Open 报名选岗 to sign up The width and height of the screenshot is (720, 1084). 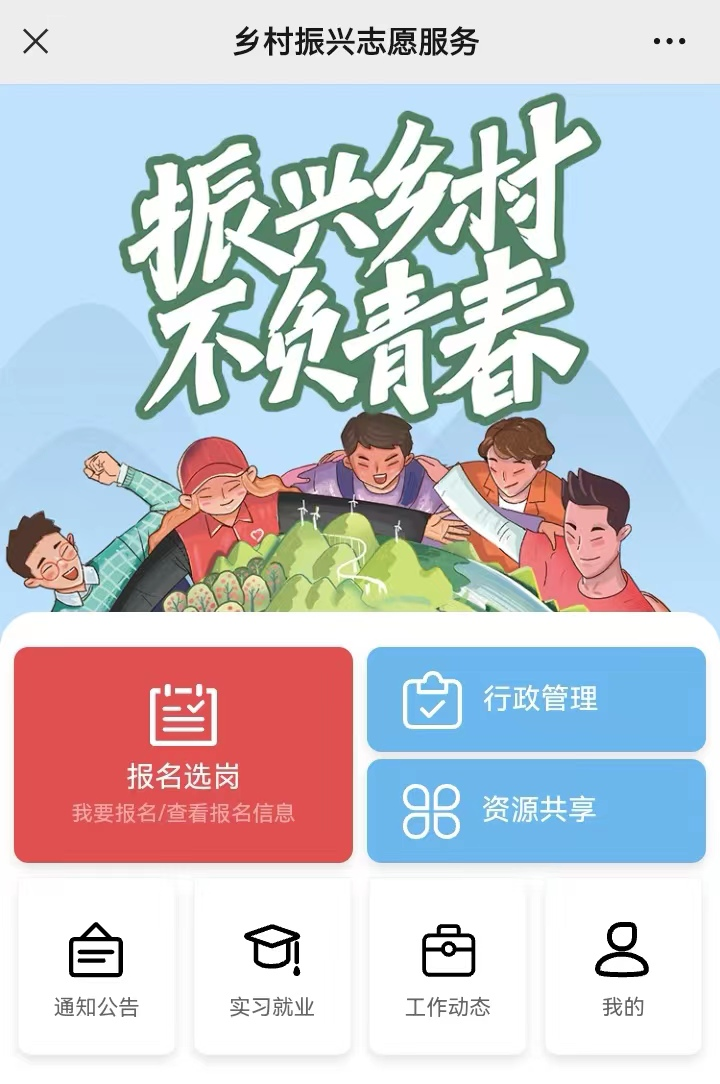183,754
